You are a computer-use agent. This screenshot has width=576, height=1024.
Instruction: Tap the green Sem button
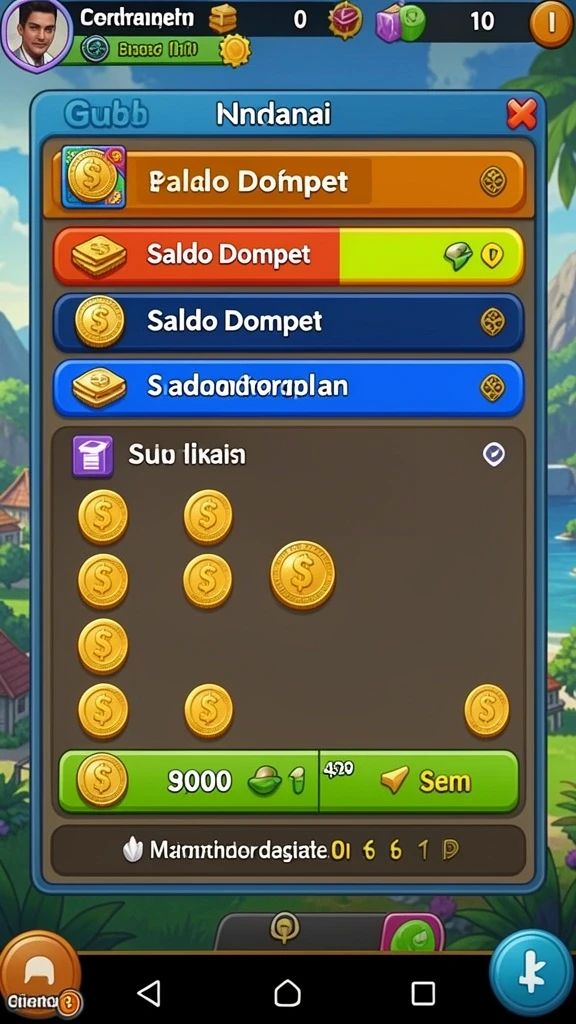(x=419, y=781)
